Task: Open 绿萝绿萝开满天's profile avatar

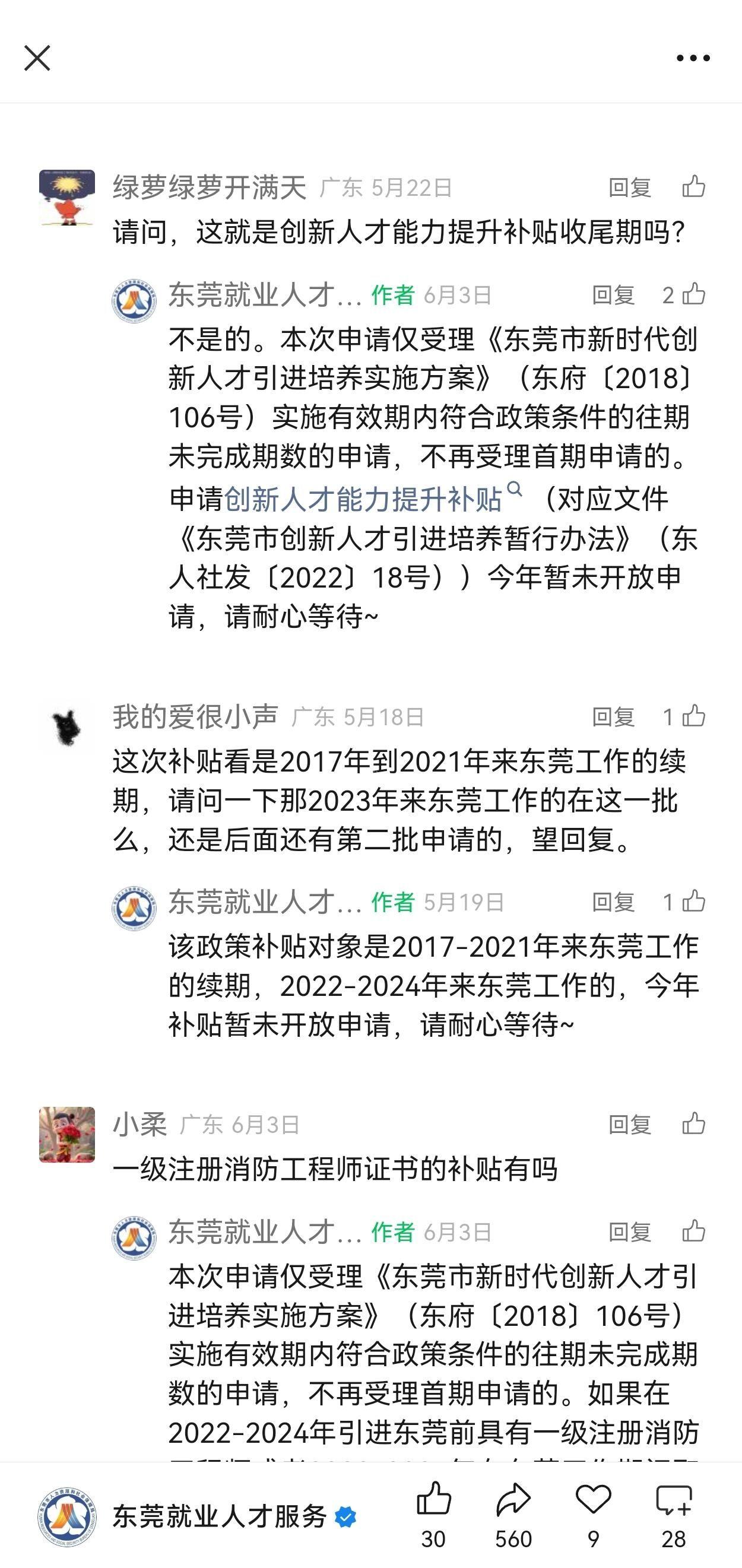Action: click(67, 198)
